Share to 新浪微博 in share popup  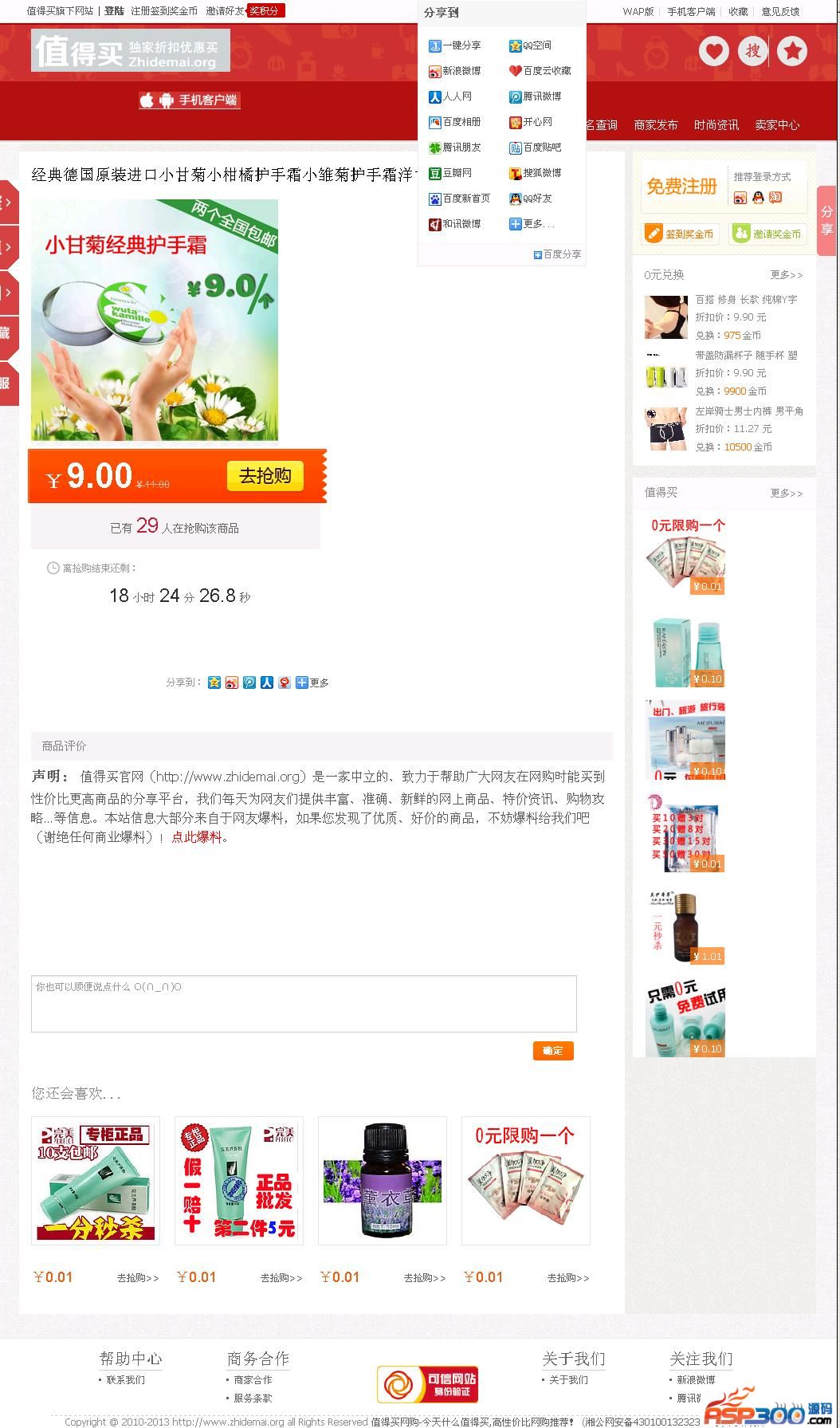[455, 71]
